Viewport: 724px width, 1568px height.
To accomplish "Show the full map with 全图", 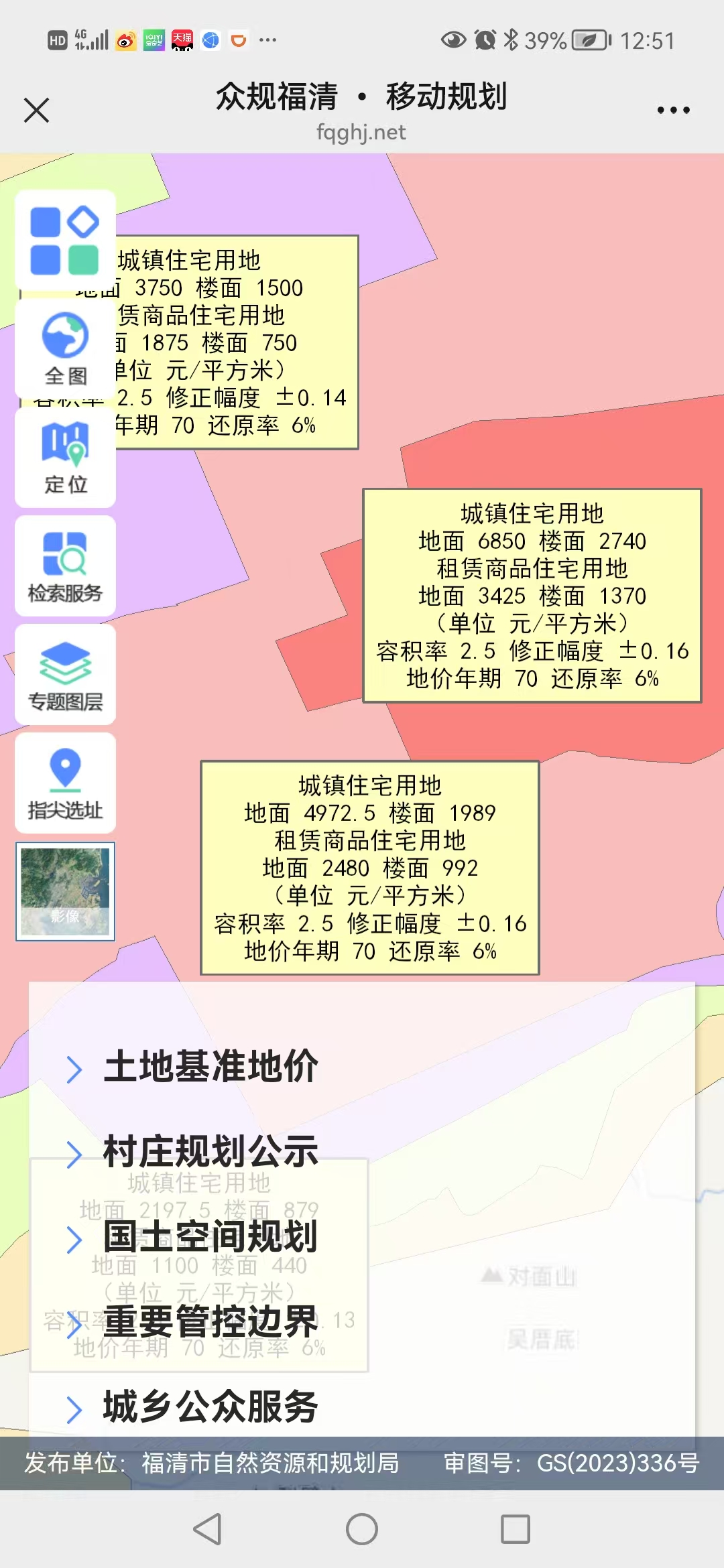I will pyautogui.click(x=65, y=348).
